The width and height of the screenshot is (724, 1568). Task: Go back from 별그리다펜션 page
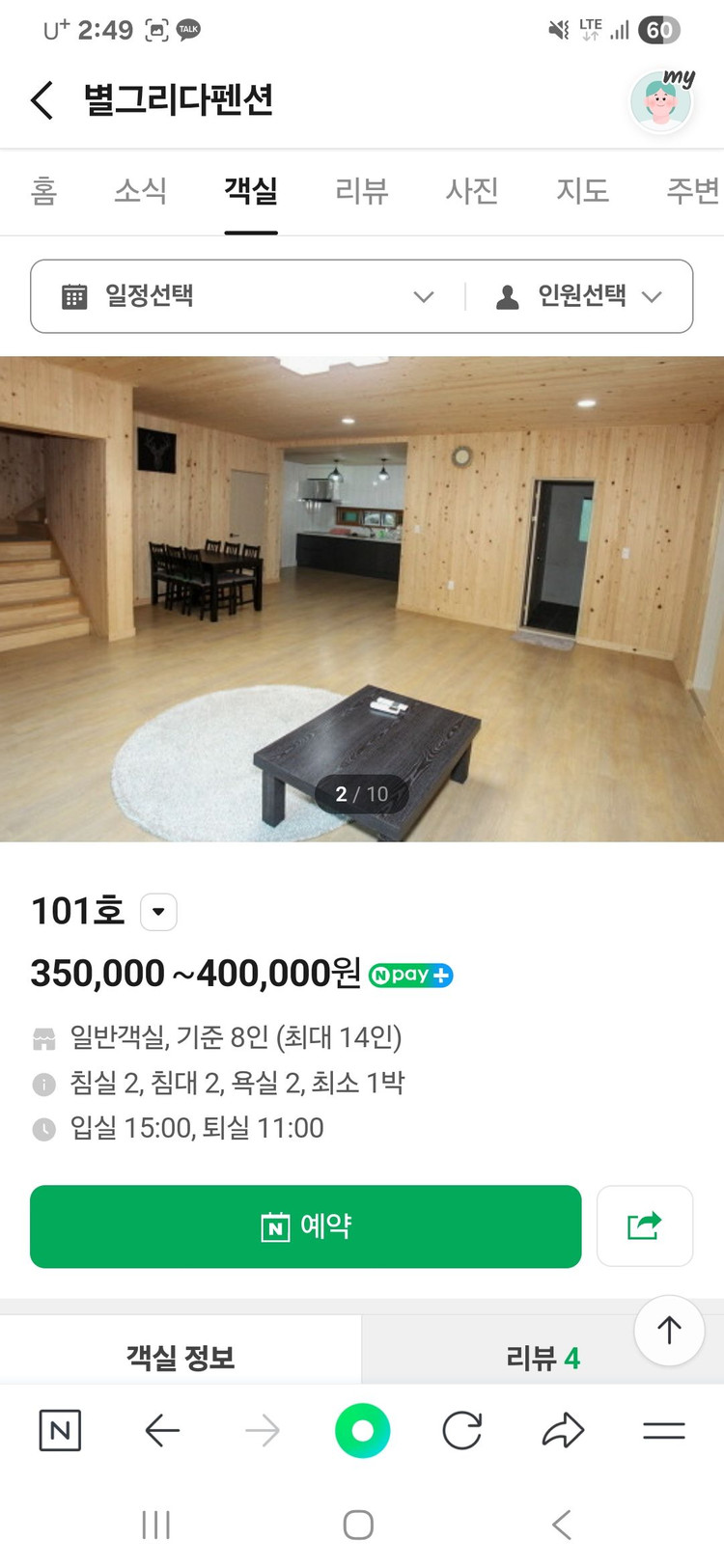(42, 100)
